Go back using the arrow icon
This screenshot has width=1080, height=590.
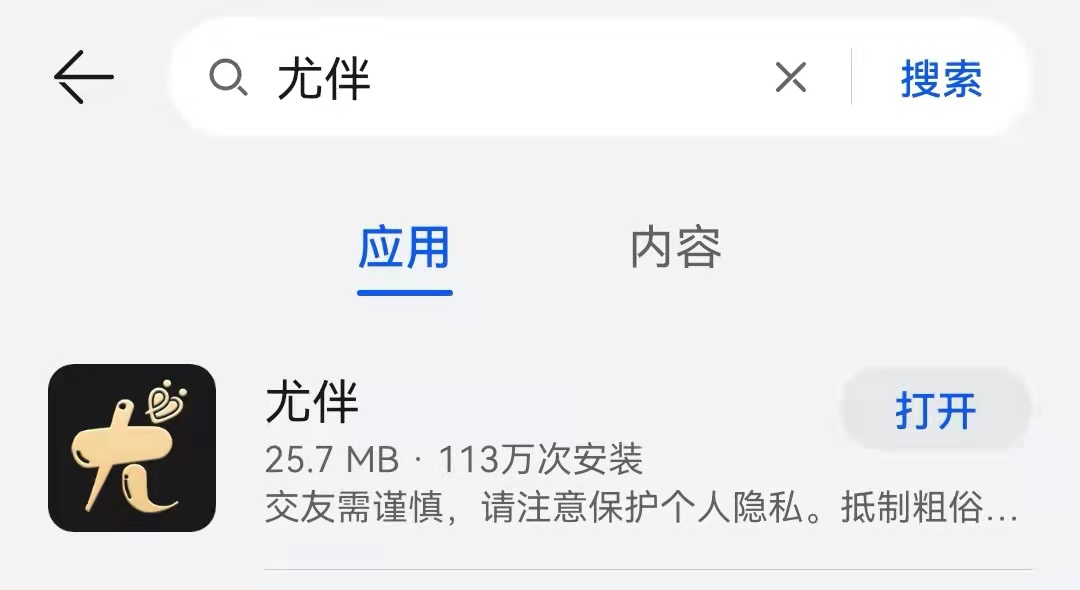tap(83, 77)
